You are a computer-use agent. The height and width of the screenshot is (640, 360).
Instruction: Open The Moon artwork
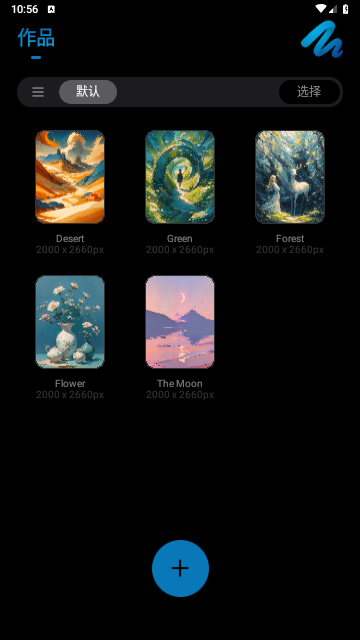coord(180,322)
